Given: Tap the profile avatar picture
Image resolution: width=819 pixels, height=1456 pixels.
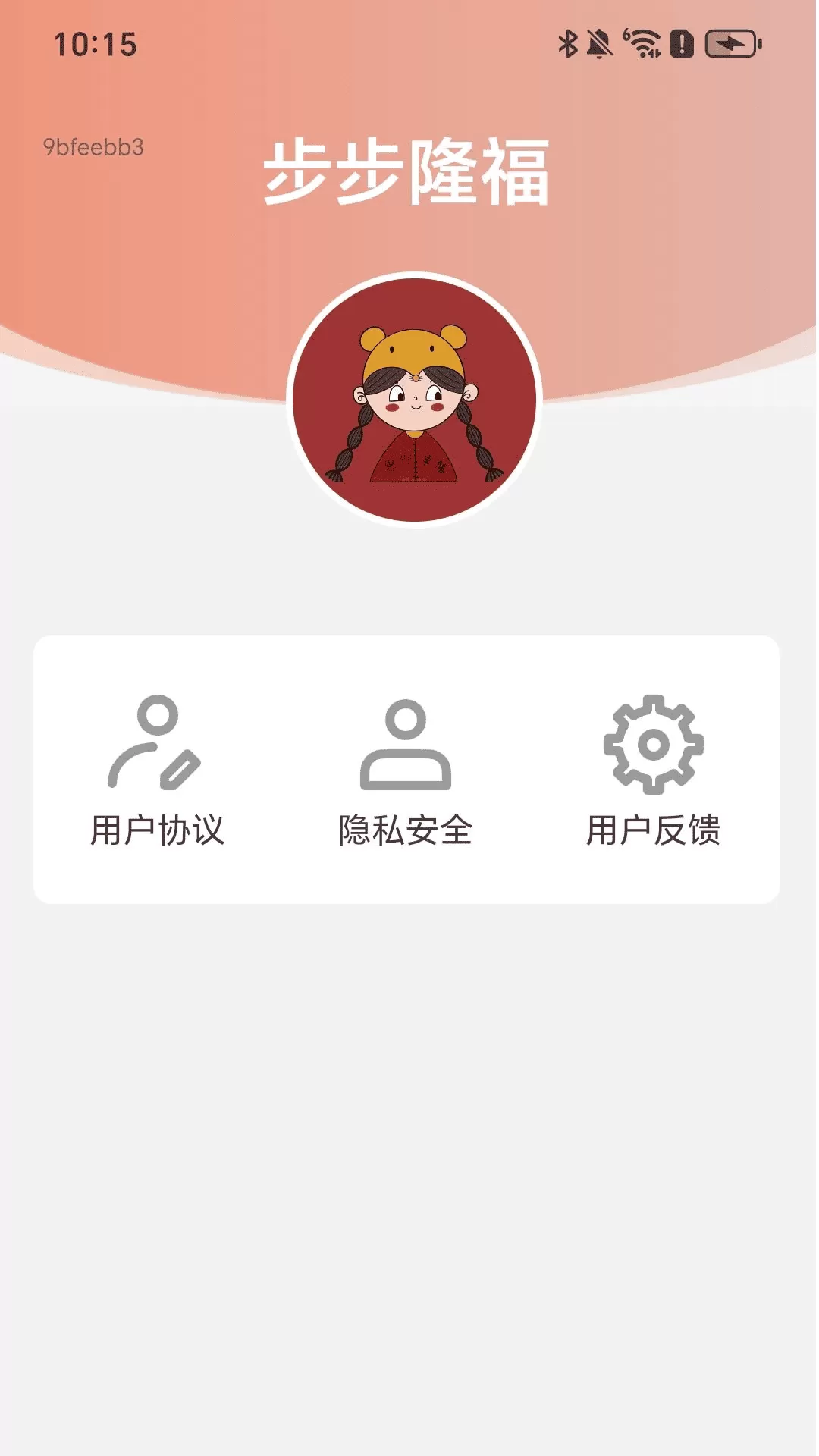Looking at the screenshot, I should coord(414,400).
